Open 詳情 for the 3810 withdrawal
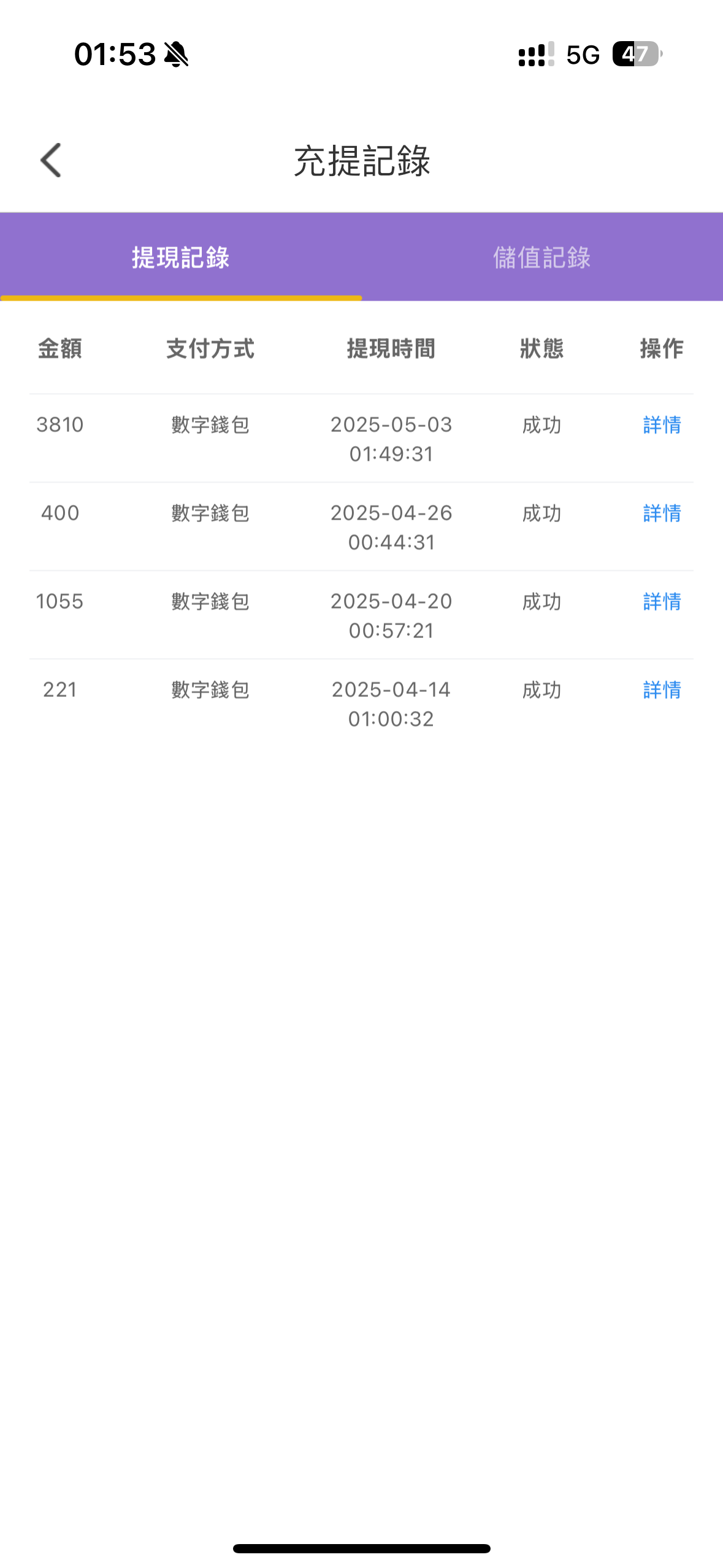 click(662, 425)
